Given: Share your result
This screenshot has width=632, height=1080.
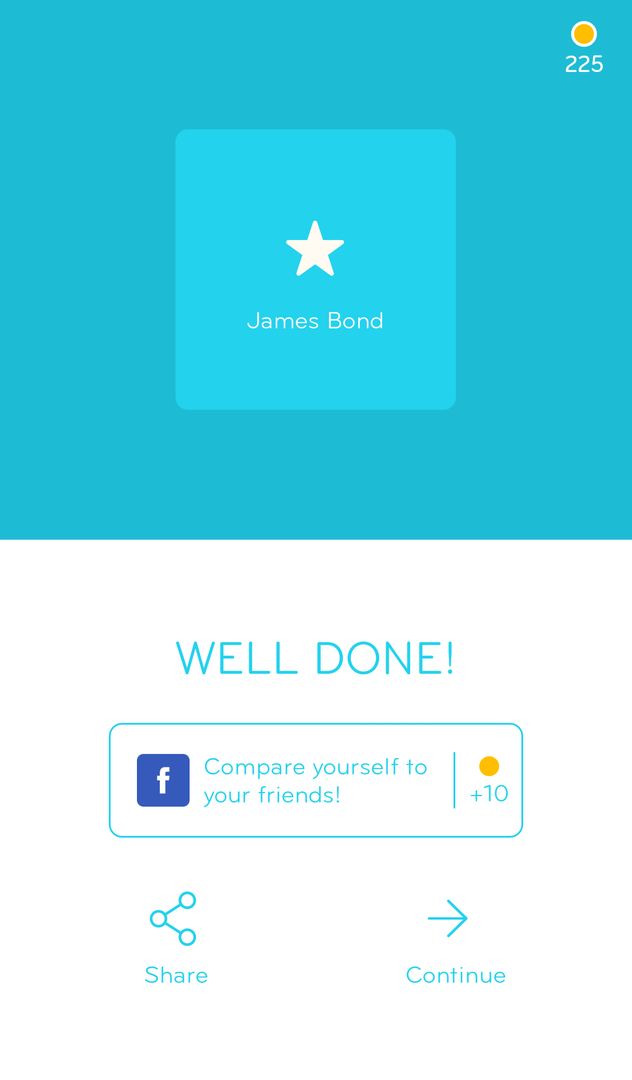Looking at the screenshot, I should 175,937.
